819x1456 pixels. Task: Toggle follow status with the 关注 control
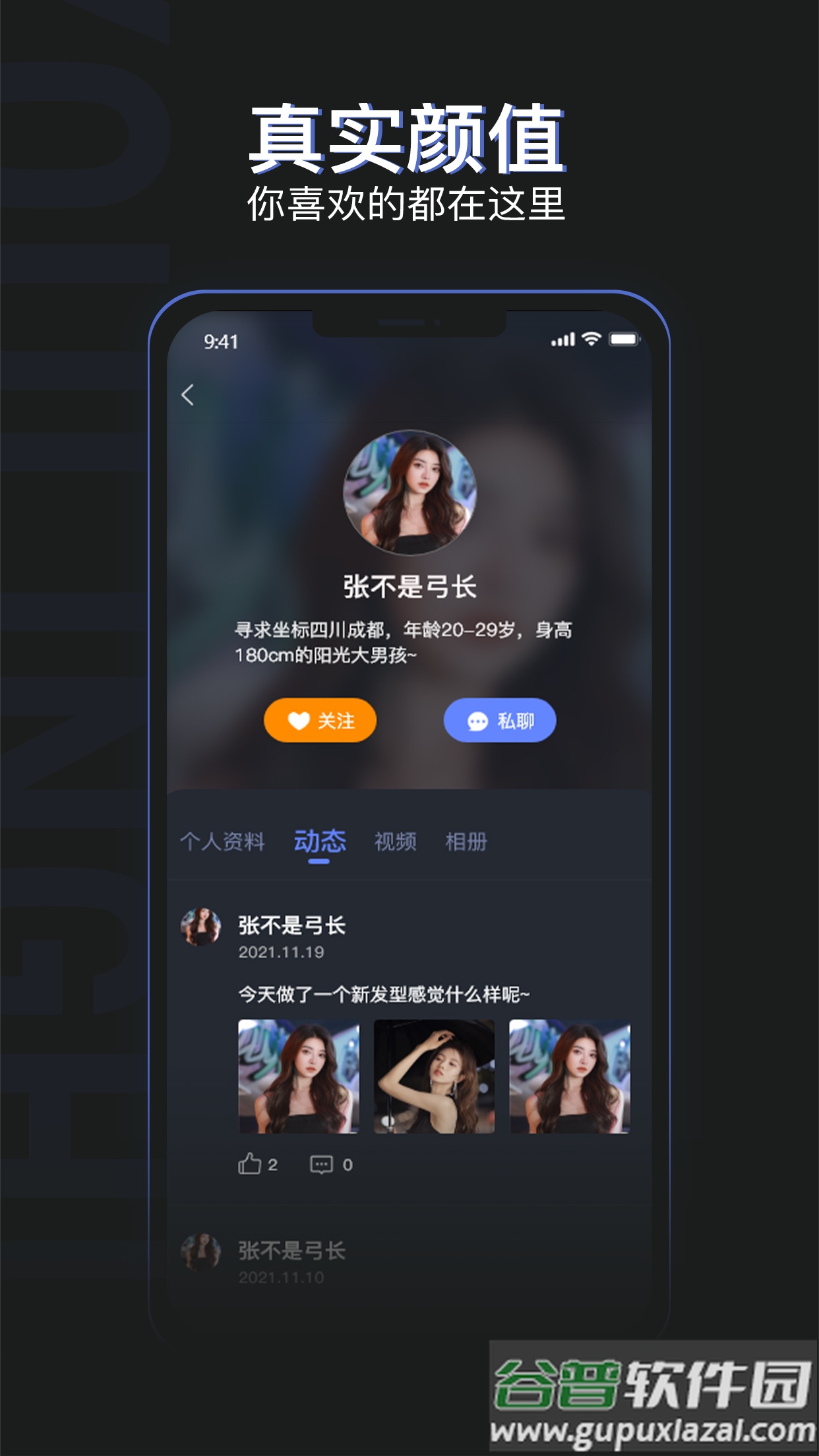click(319, 721)
